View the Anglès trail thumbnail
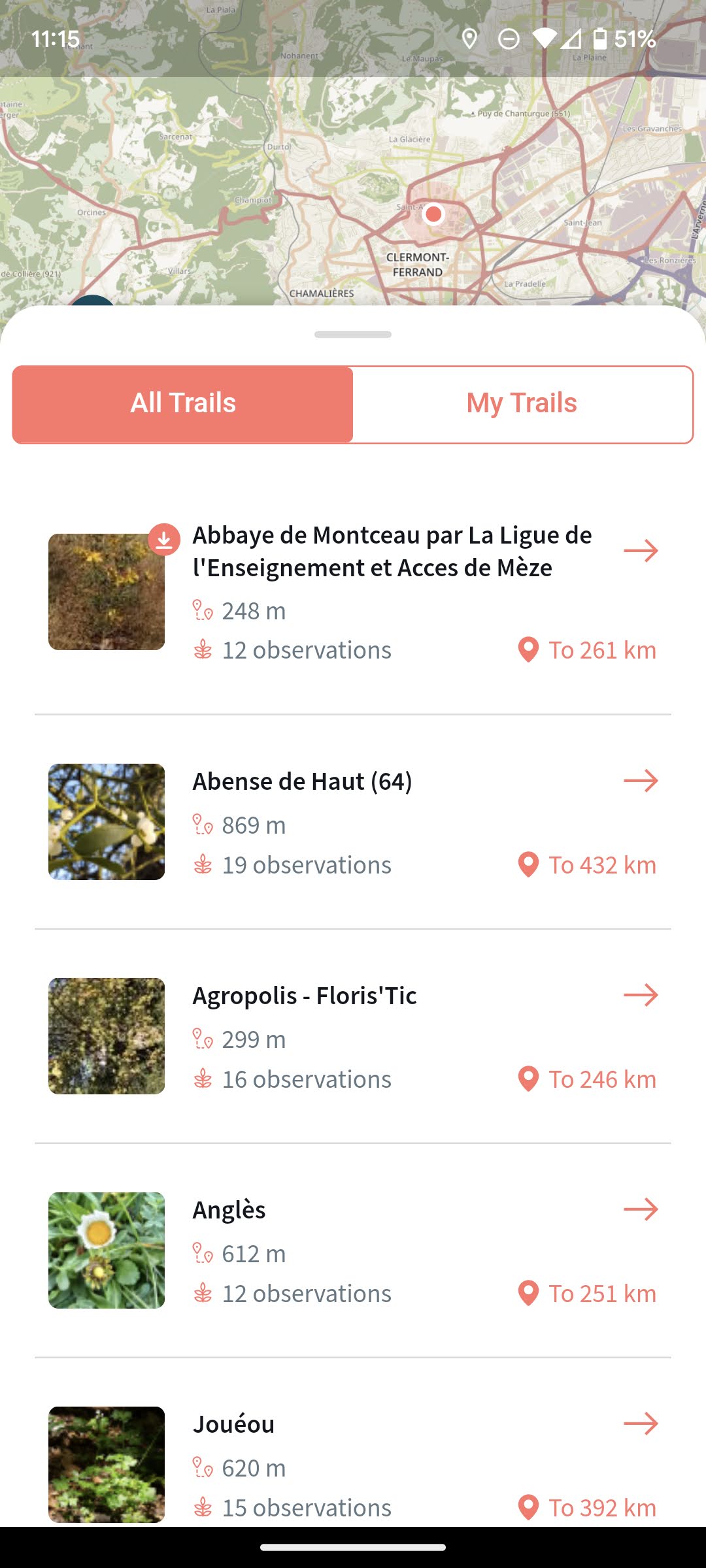Screen dimensions: 706x1568 click(107, 1250)
